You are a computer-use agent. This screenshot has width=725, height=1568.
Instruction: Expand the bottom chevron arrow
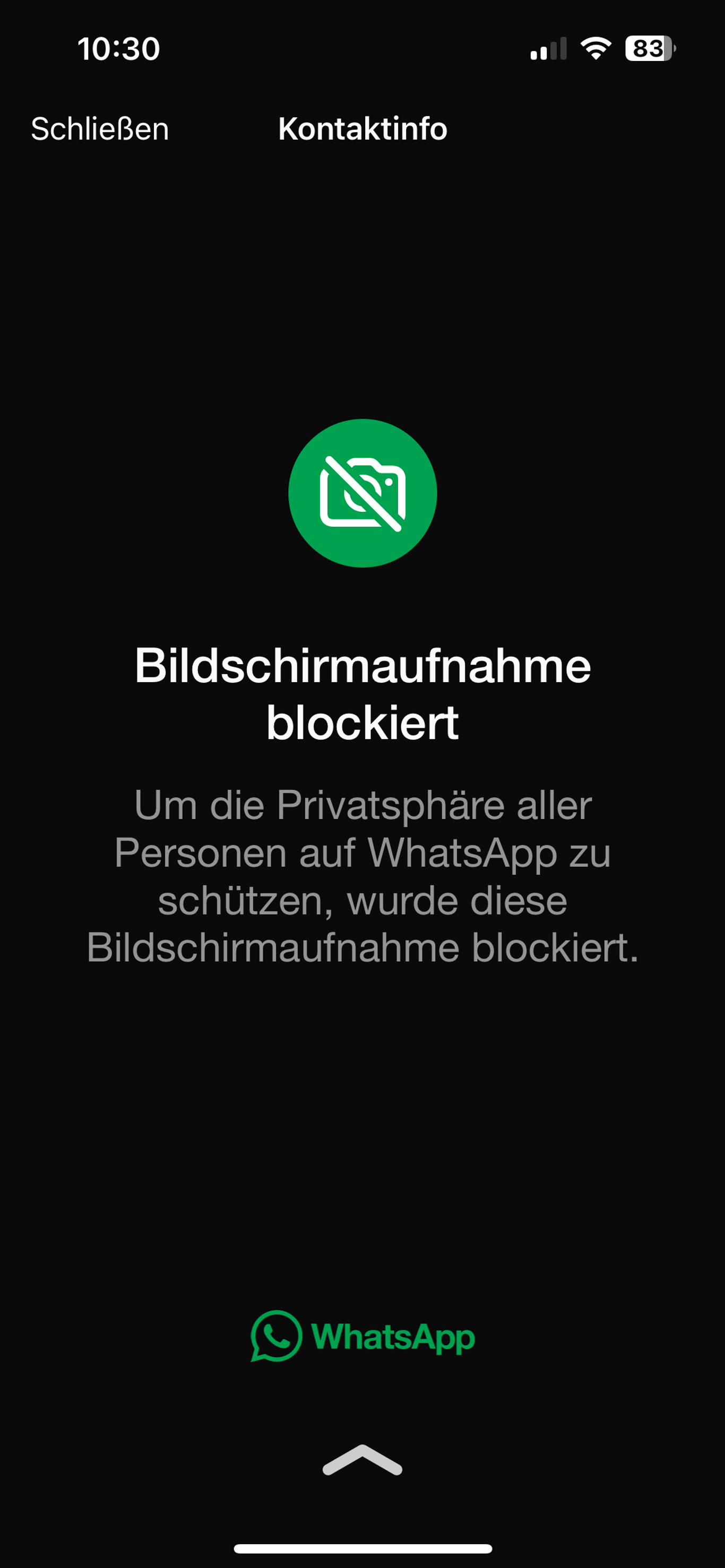(362, 1460)
